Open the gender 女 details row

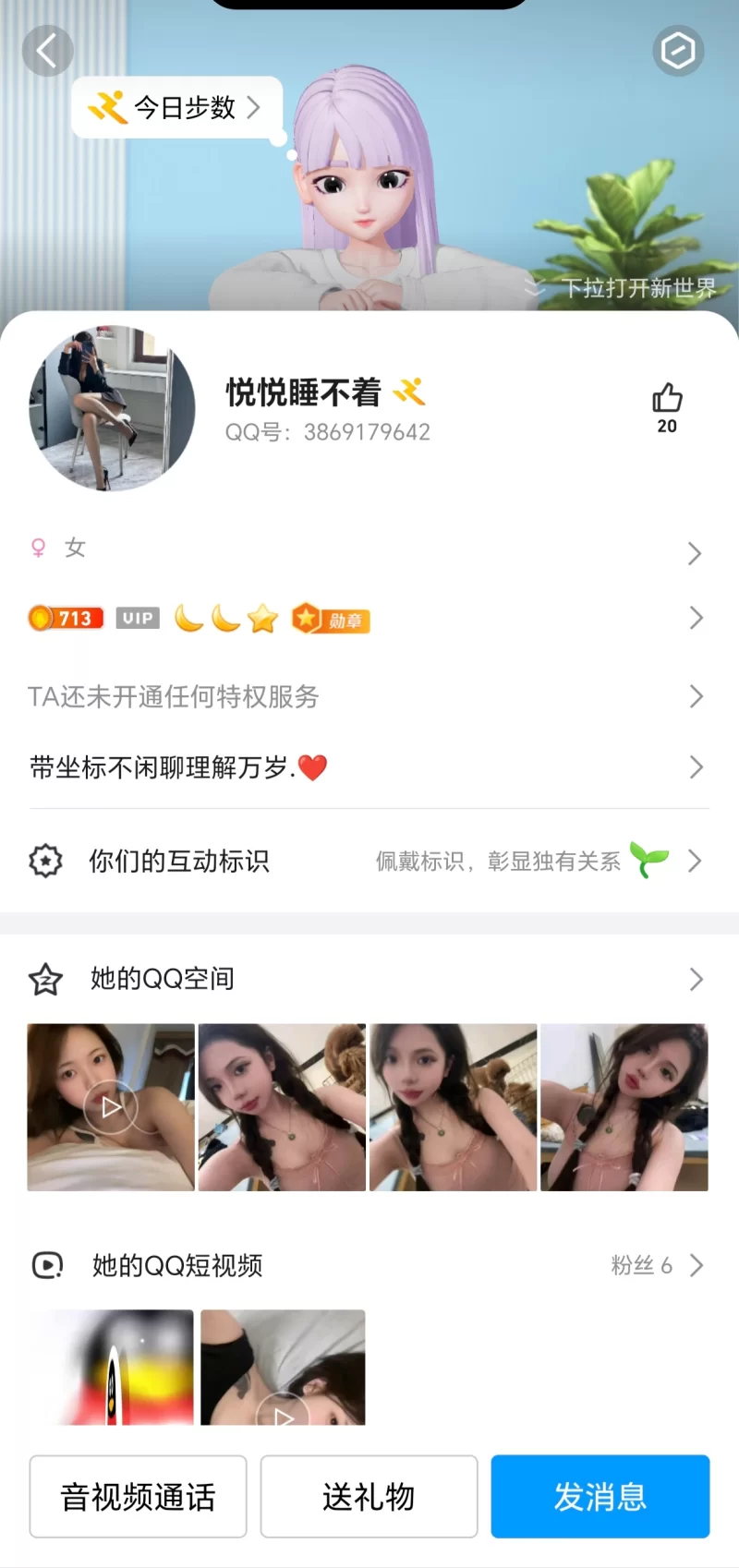(x=369, y=550)
